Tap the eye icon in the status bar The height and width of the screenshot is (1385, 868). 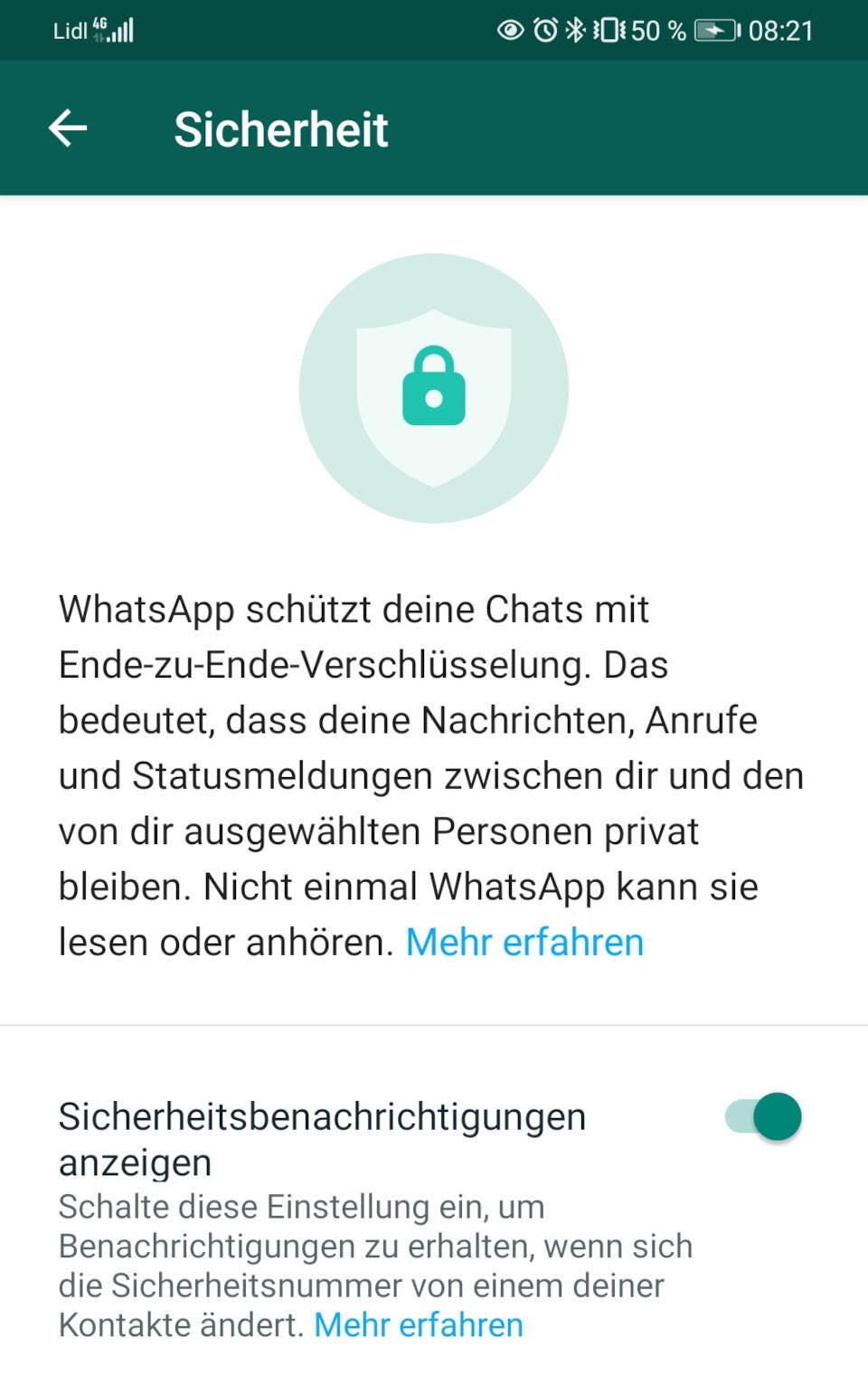(511, 29)
